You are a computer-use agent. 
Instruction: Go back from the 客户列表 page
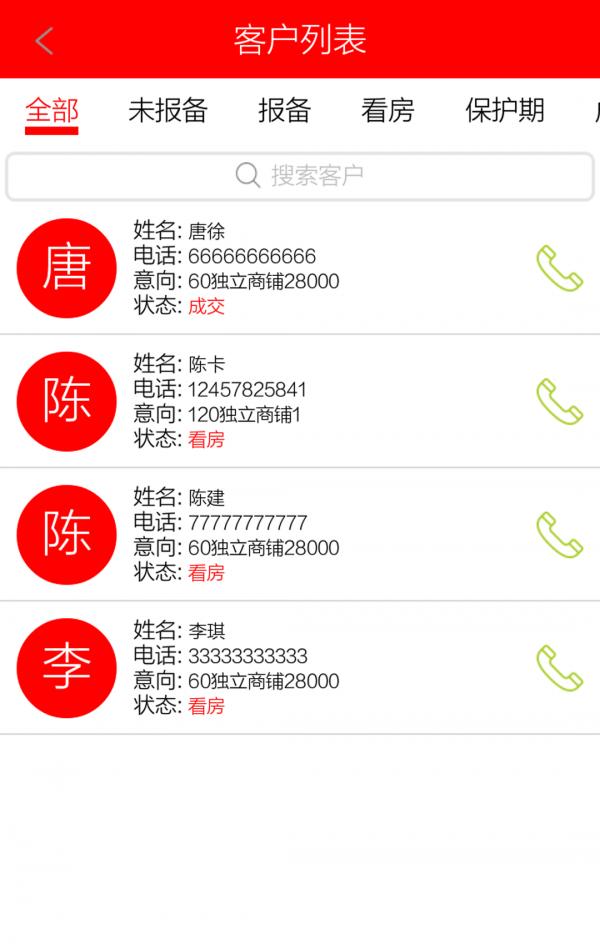click(44, 41)
